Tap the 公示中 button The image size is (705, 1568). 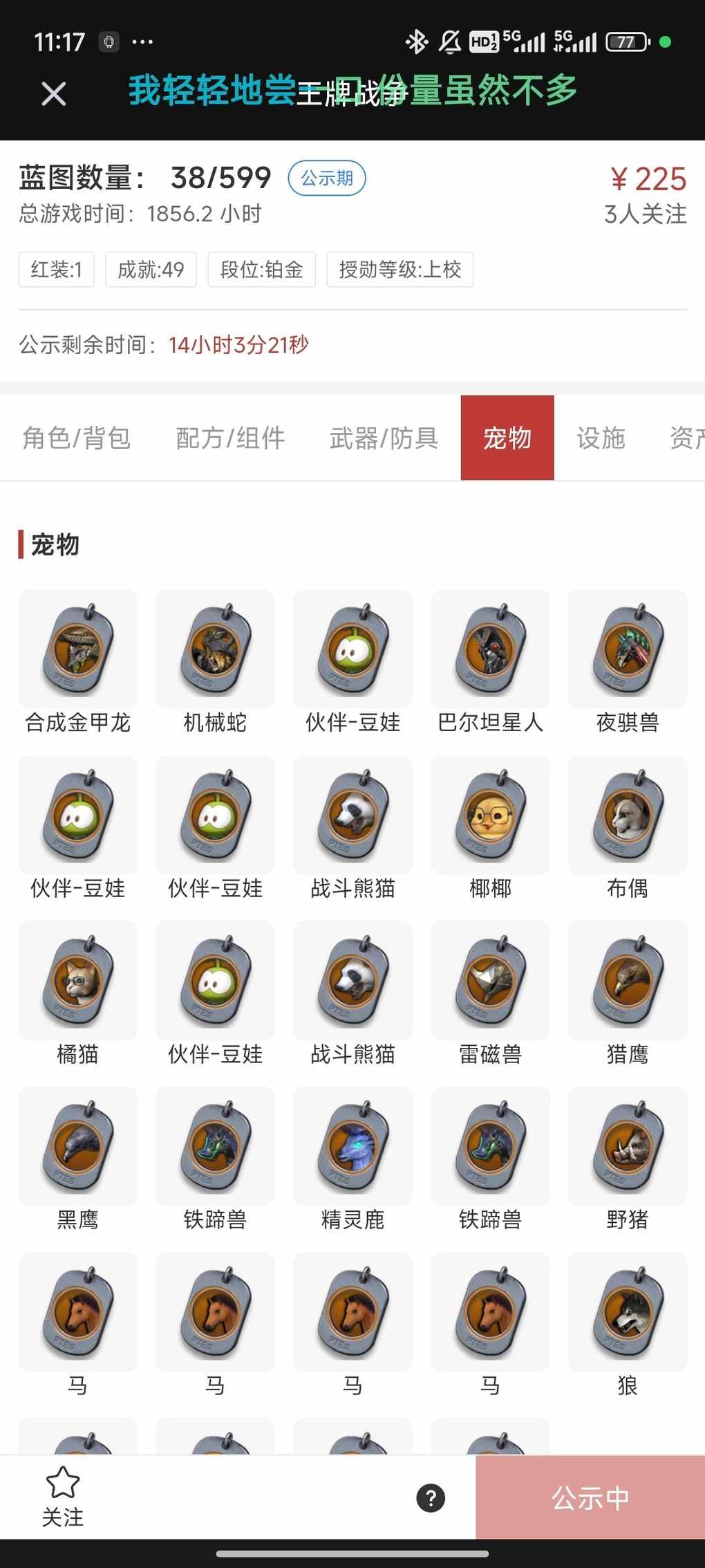590,1497
